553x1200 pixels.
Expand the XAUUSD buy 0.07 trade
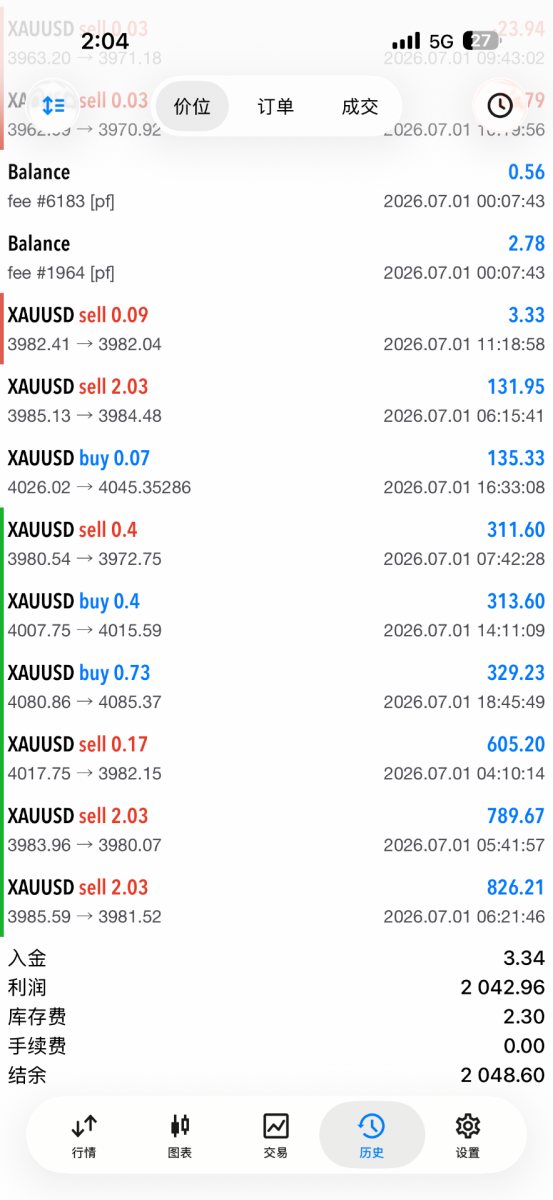click(x=276, y=472)
